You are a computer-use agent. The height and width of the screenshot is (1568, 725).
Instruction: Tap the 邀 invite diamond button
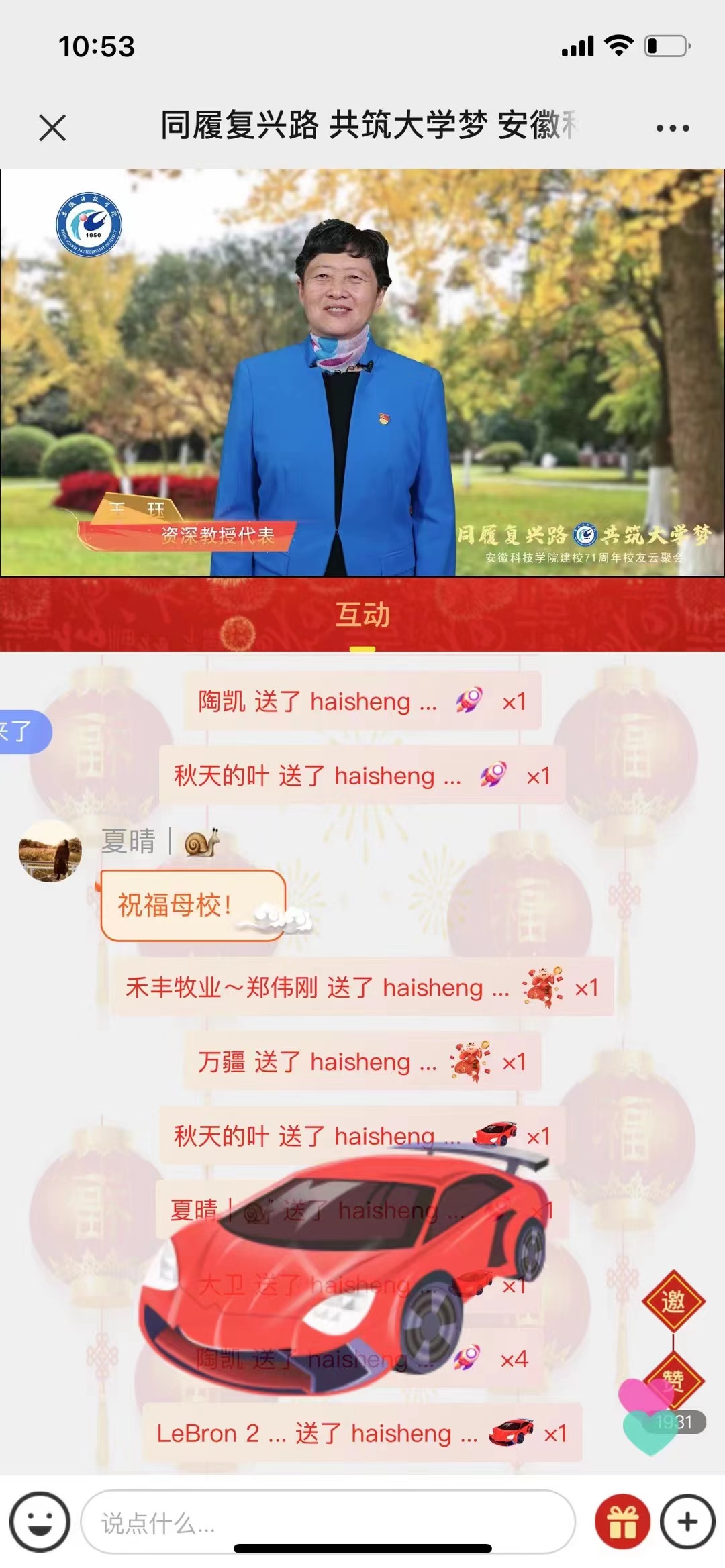click(x=673, y=1302)
